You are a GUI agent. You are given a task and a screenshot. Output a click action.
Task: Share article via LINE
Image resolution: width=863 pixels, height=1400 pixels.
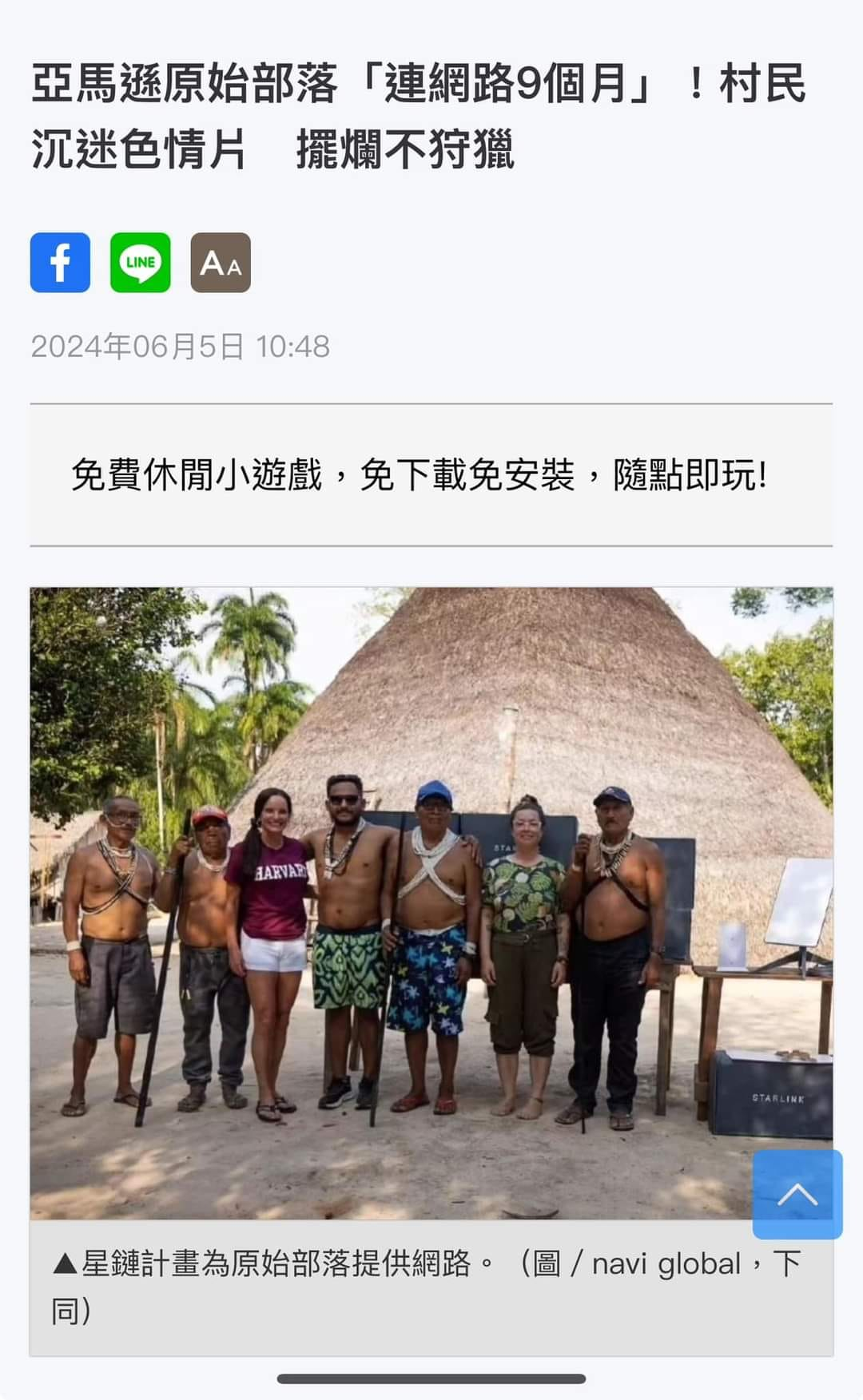tap(140, 263)
